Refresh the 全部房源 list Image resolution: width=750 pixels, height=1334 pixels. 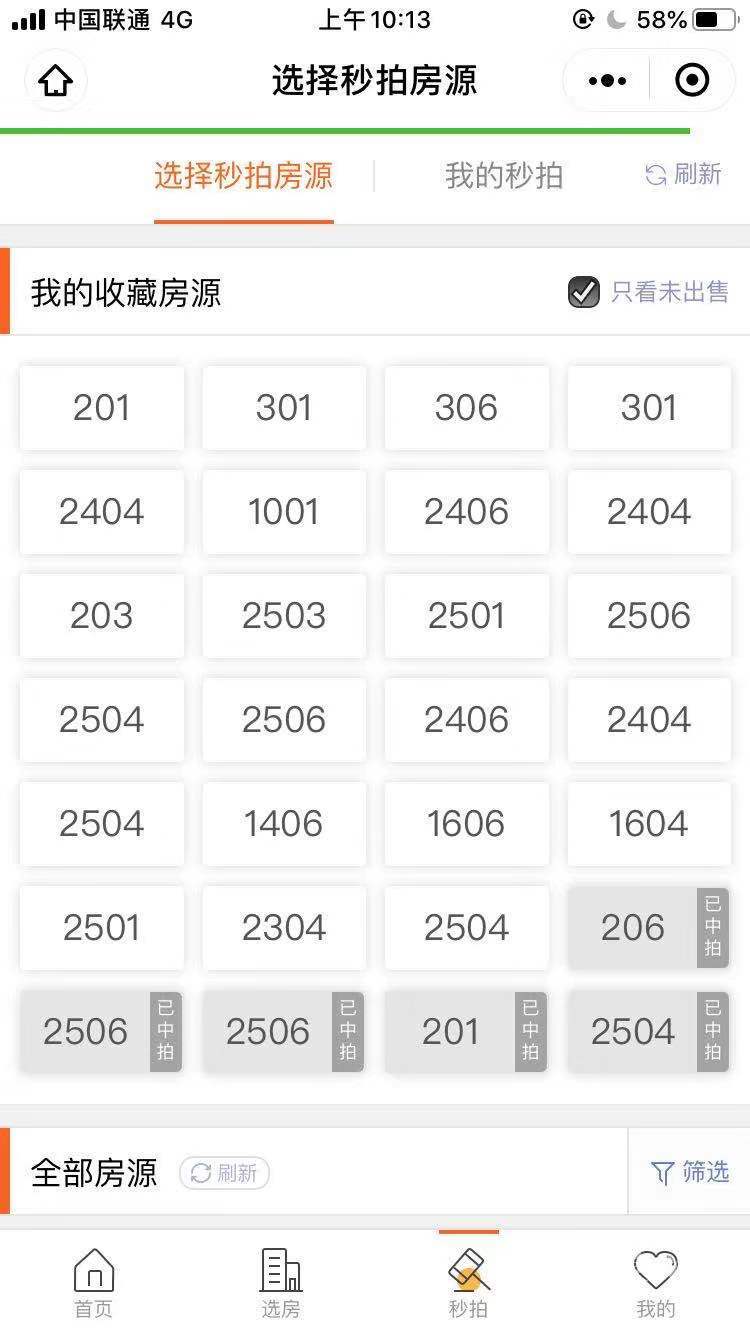coord(225,1173)
